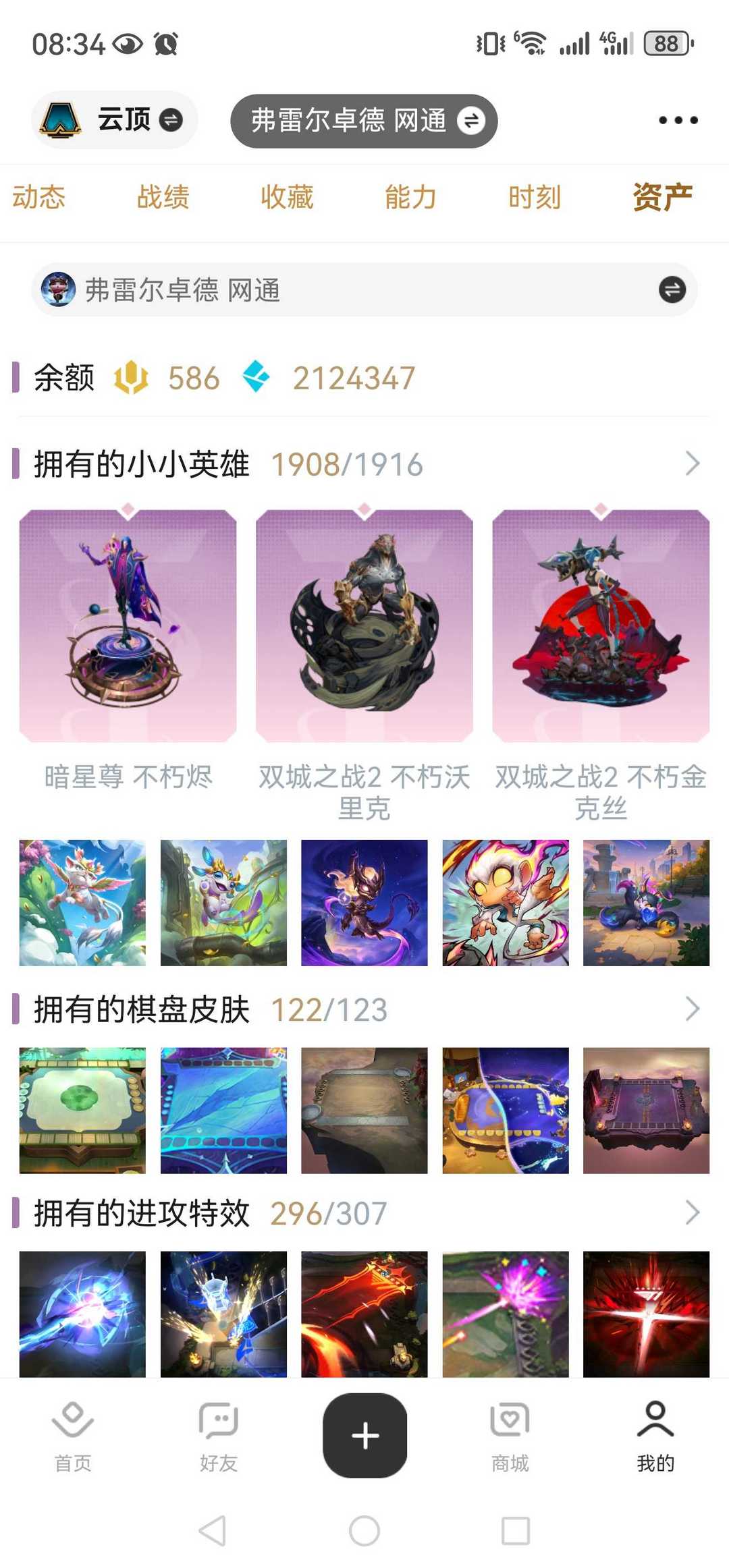Select the 时刻 tab
This screenshot has height=1568, width=729.
pos(535,198)
